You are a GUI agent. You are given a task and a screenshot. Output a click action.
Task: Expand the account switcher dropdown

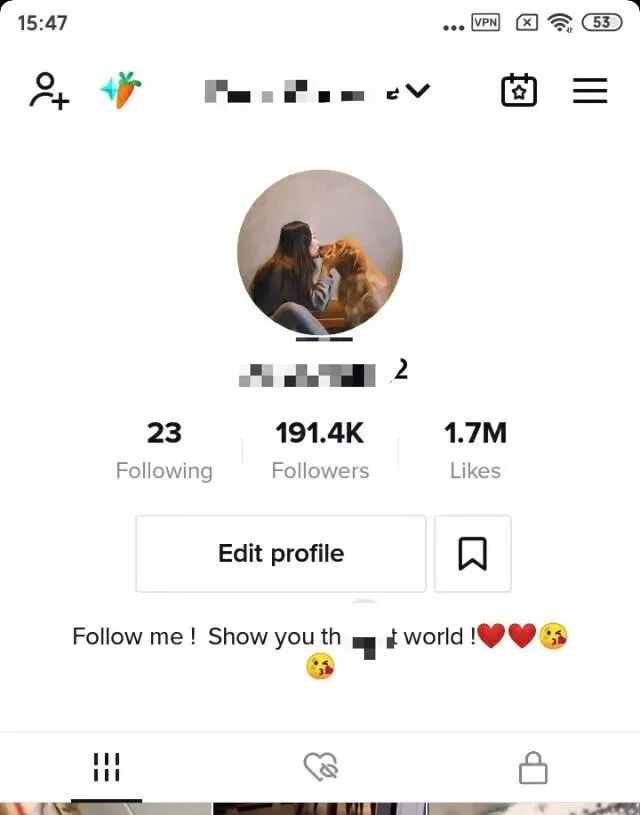[x=417, y=91]
